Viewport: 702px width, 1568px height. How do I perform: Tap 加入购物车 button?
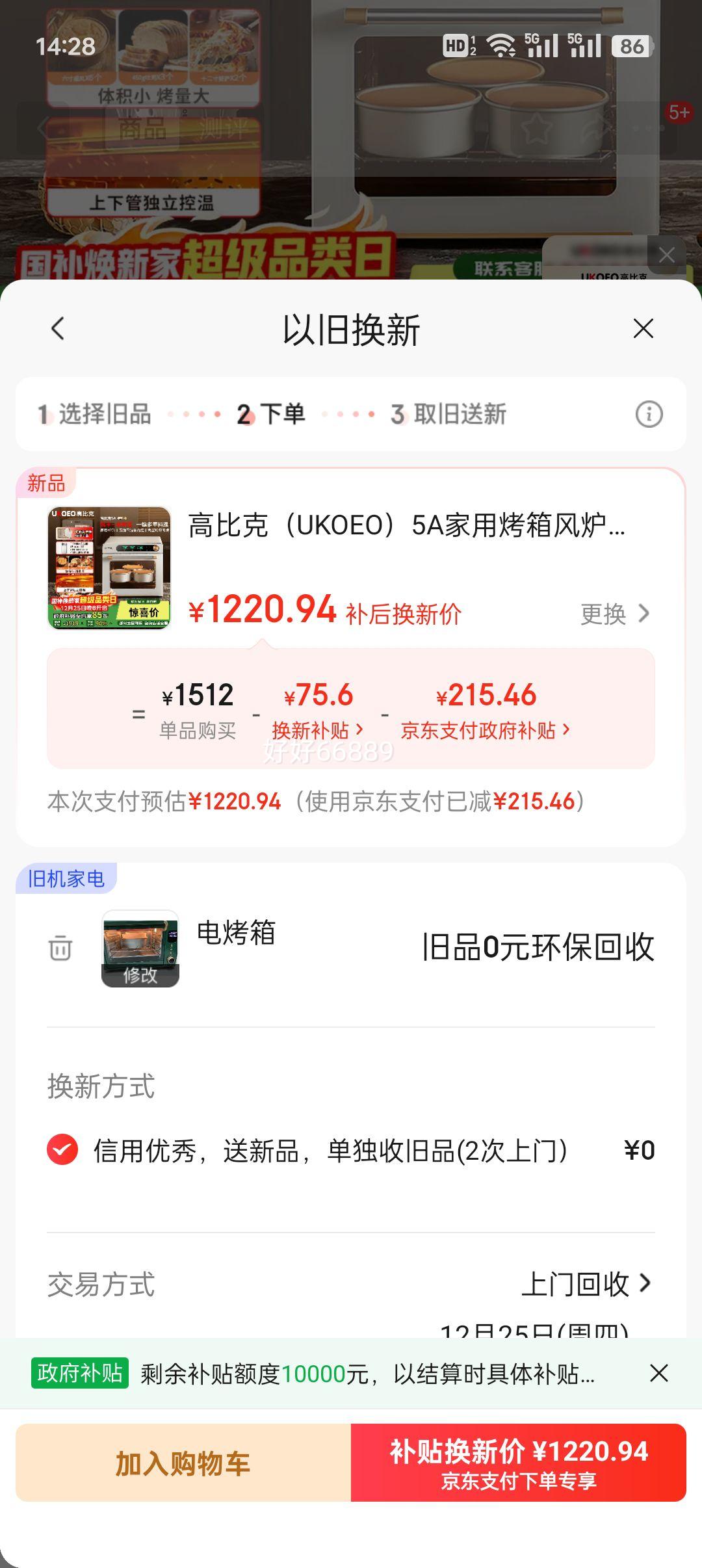click(183, 1463)
